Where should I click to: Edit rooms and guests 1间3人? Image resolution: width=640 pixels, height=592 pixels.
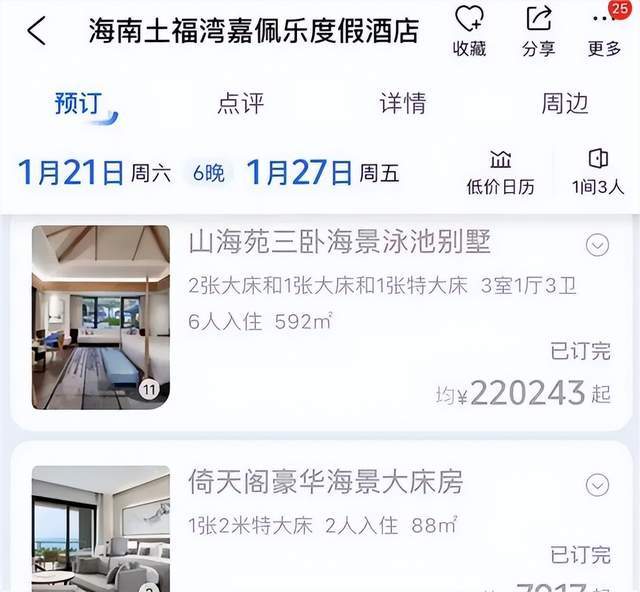point(598,172)
